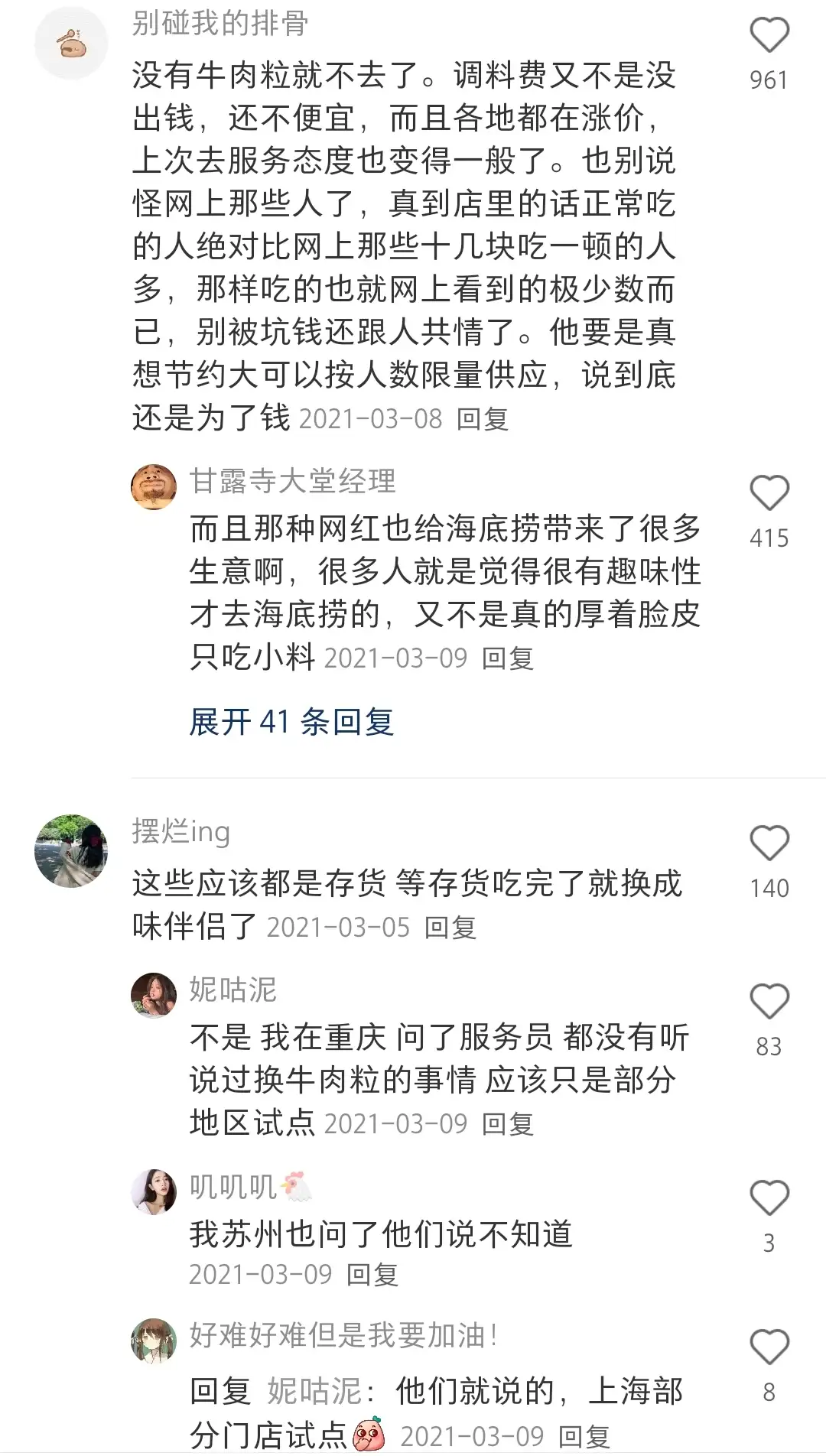Open 别碰我的排骨's profile avatar
This screenshot has height=1456, width=826.
(72, 43)
